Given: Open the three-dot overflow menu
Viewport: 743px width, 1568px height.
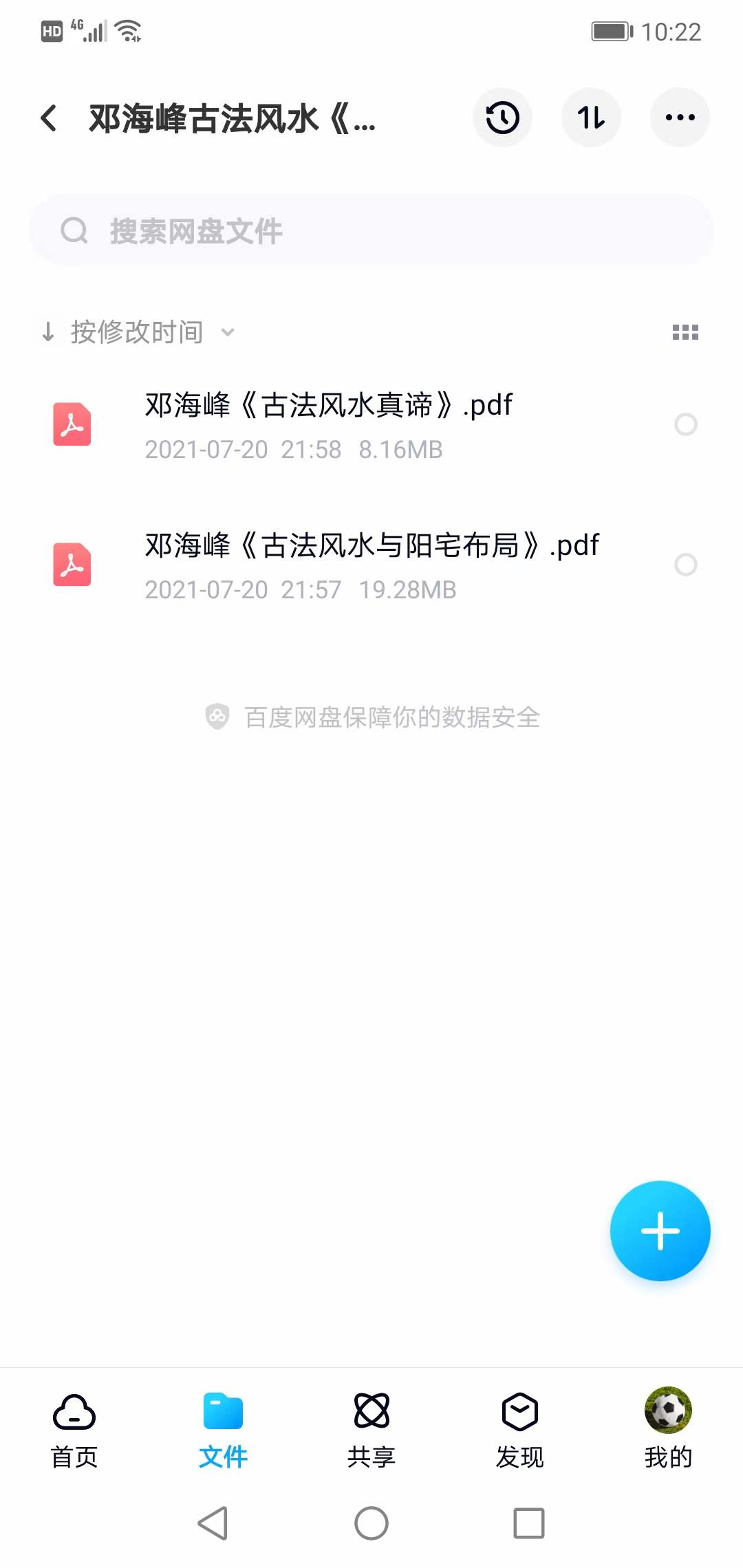Looking at the screenshot, I should [680, 118].
